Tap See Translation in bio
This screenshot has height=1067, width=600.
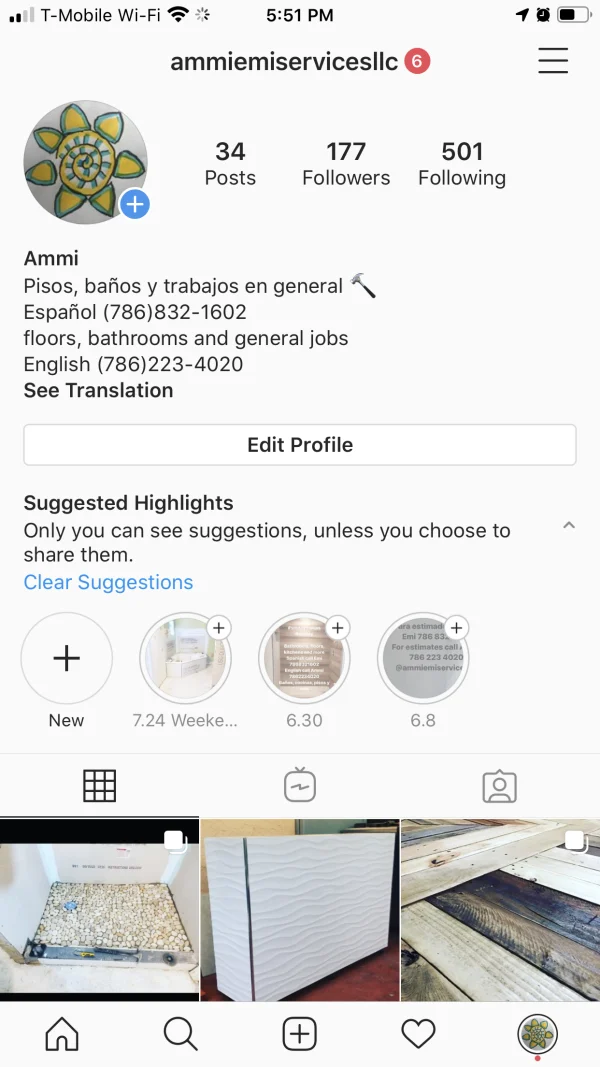[98, 391]
